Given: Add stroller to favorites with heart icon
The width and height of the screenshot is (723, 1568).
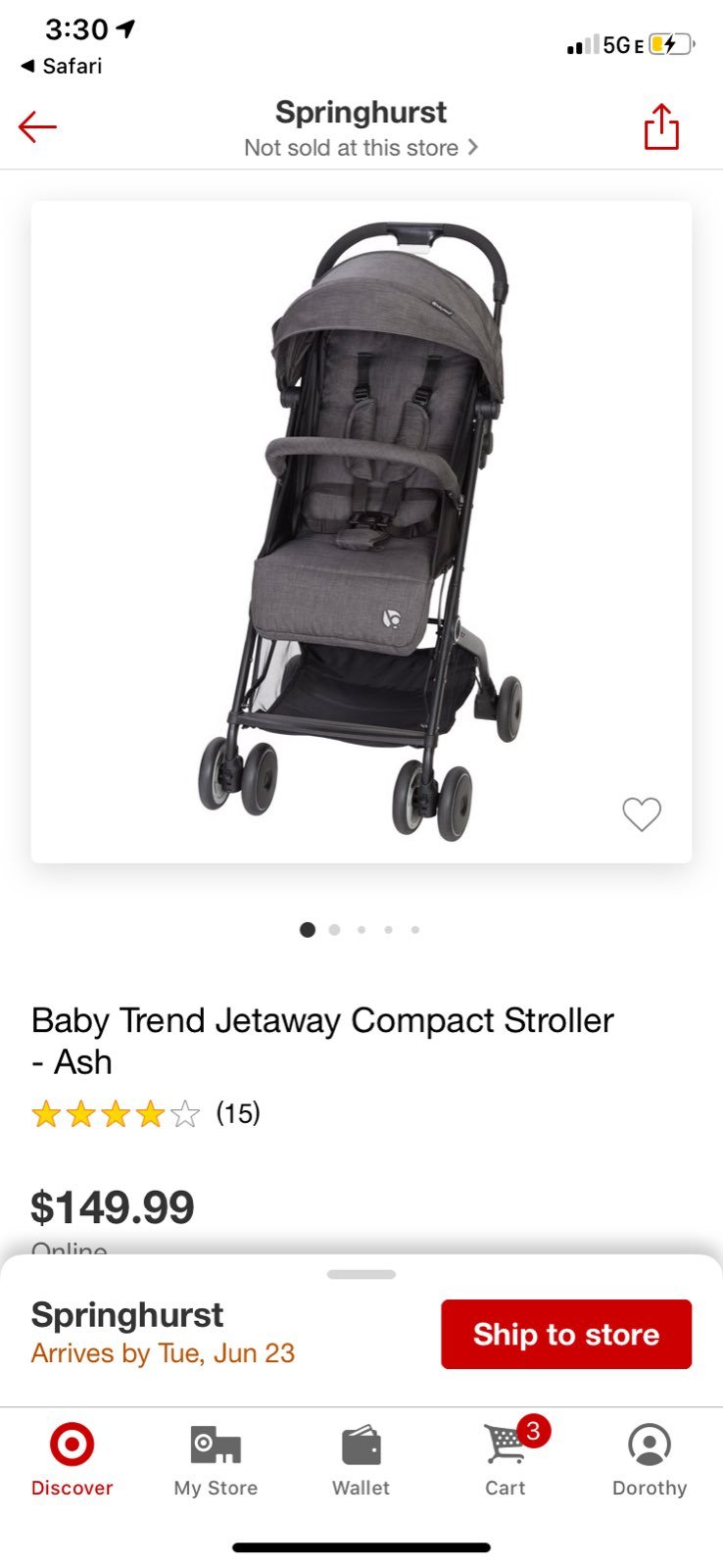Looking at the screenshot, I should pos(642,813).
